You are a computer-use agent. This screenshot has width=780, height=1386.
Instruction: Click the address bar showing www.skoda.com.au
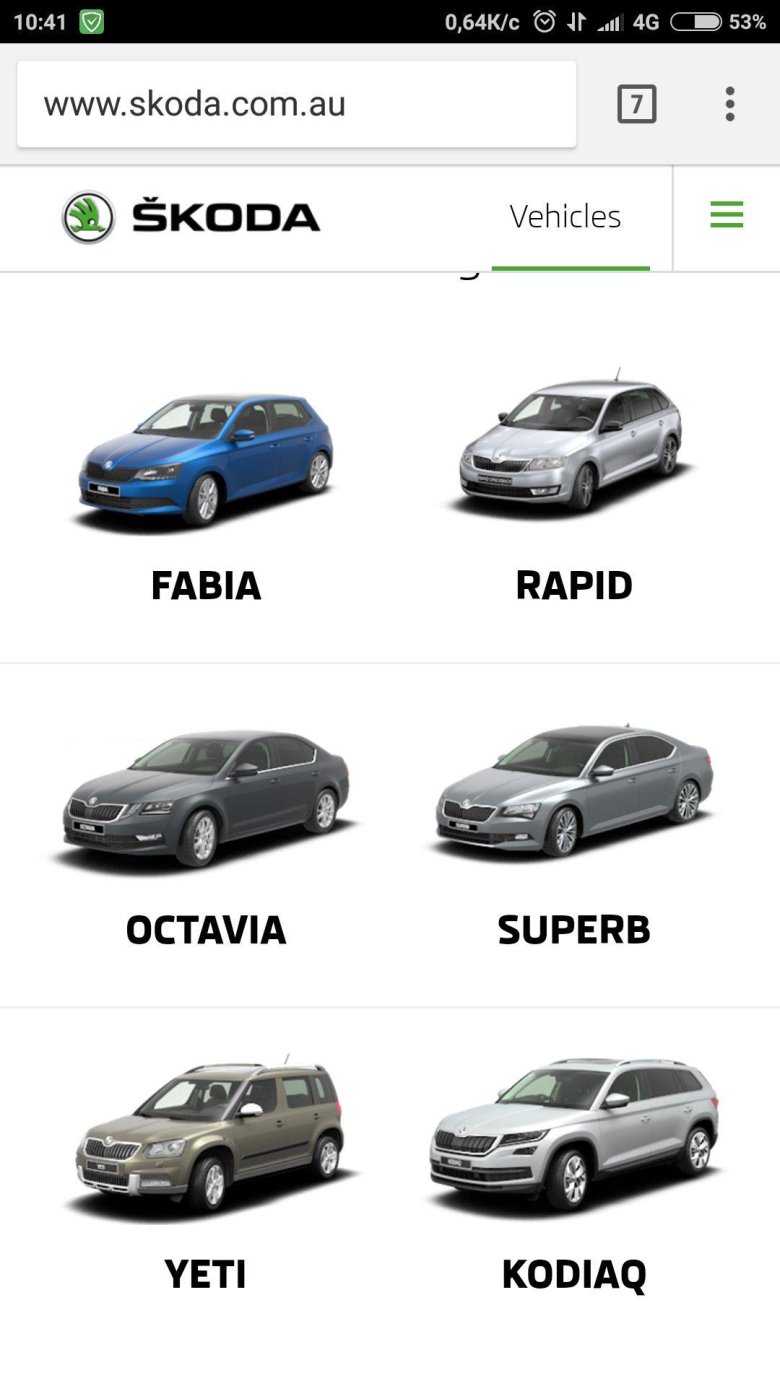coord(295,103)
